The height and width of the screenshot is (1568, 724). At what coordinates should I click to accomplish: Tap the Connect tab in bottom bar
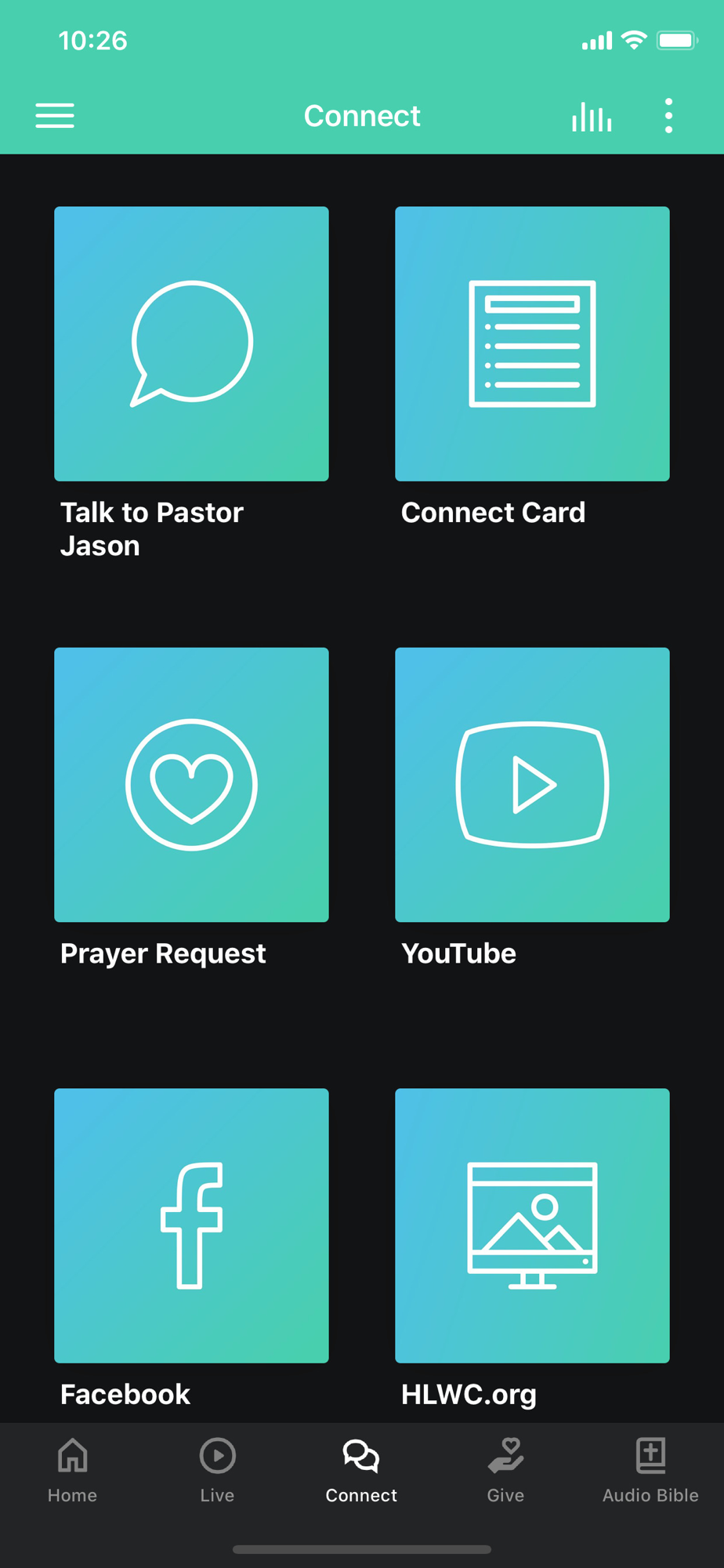tap(361, 1471)
